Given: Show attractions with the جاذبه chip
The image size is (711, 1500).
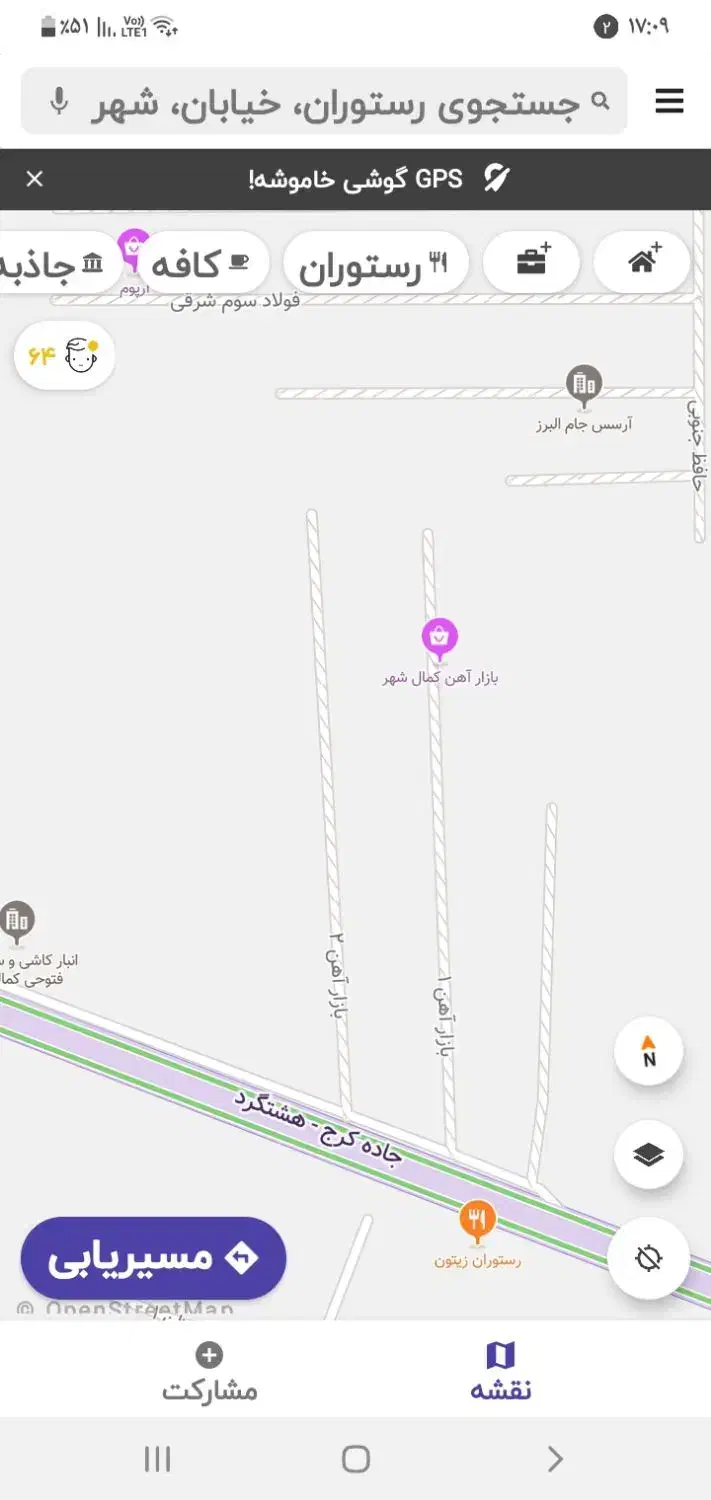Looking at the screenshot, I should (x=55, y=264).
